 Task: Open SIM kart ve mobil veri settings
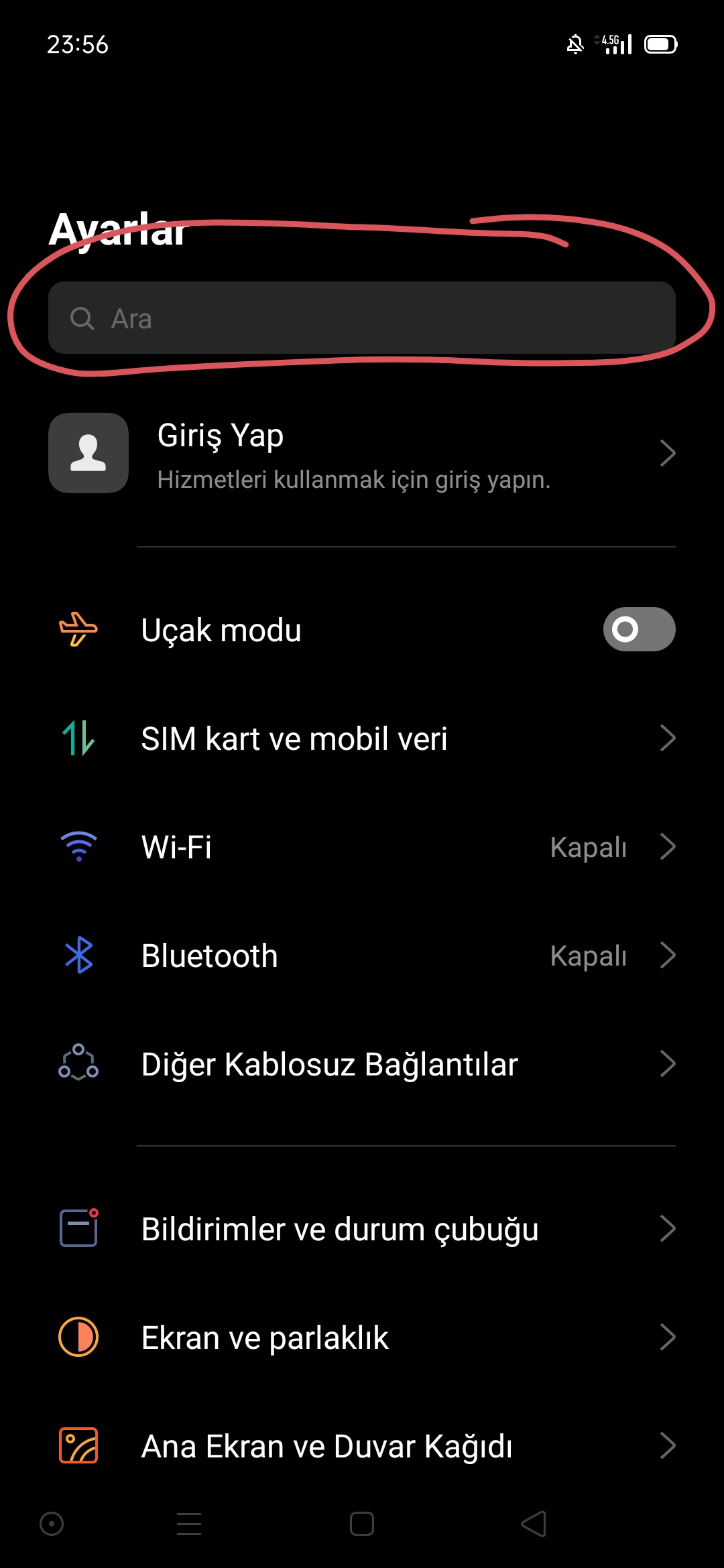[x=362, y=738]
